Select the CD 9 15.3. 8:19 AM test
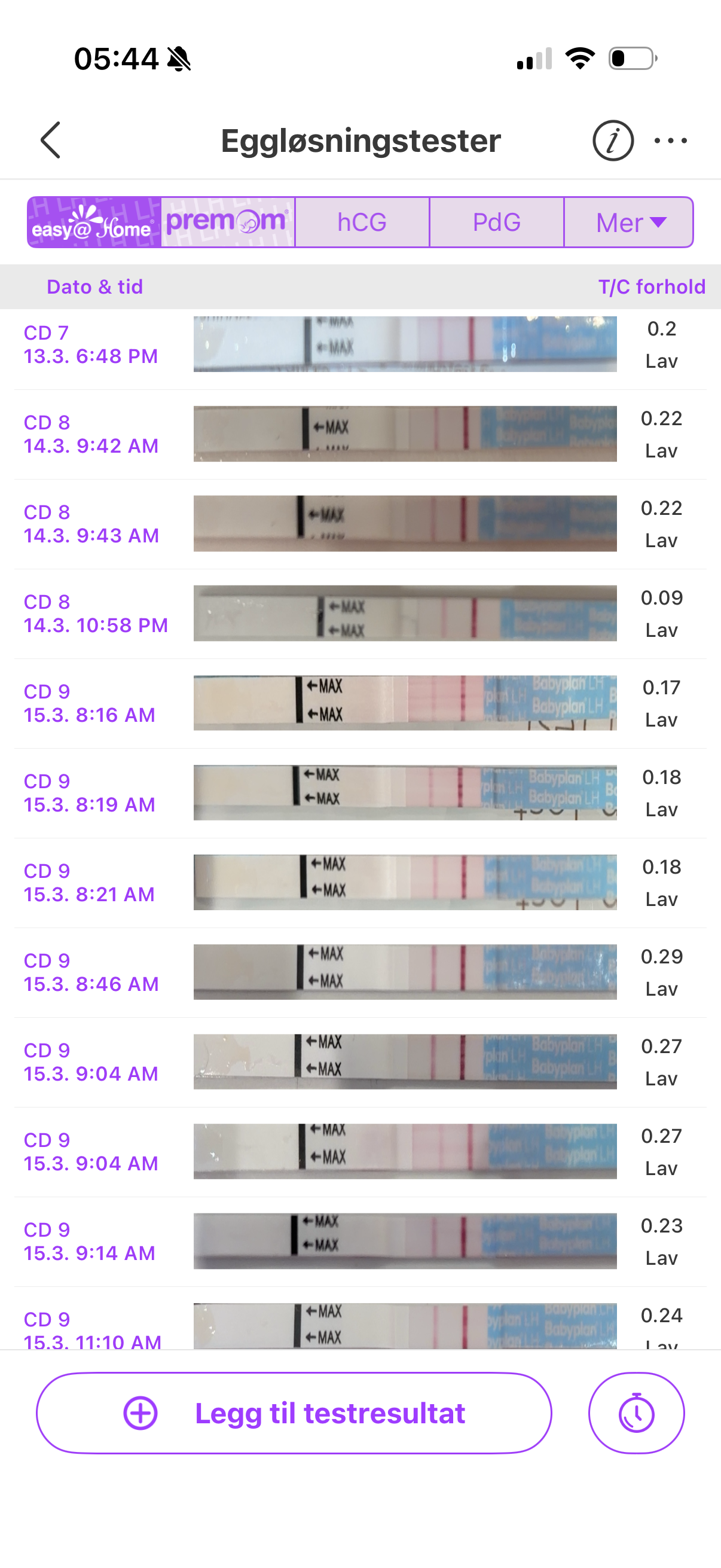Image resolution: width=721 pixels, height=1568 pixels. tap(404, 792)
